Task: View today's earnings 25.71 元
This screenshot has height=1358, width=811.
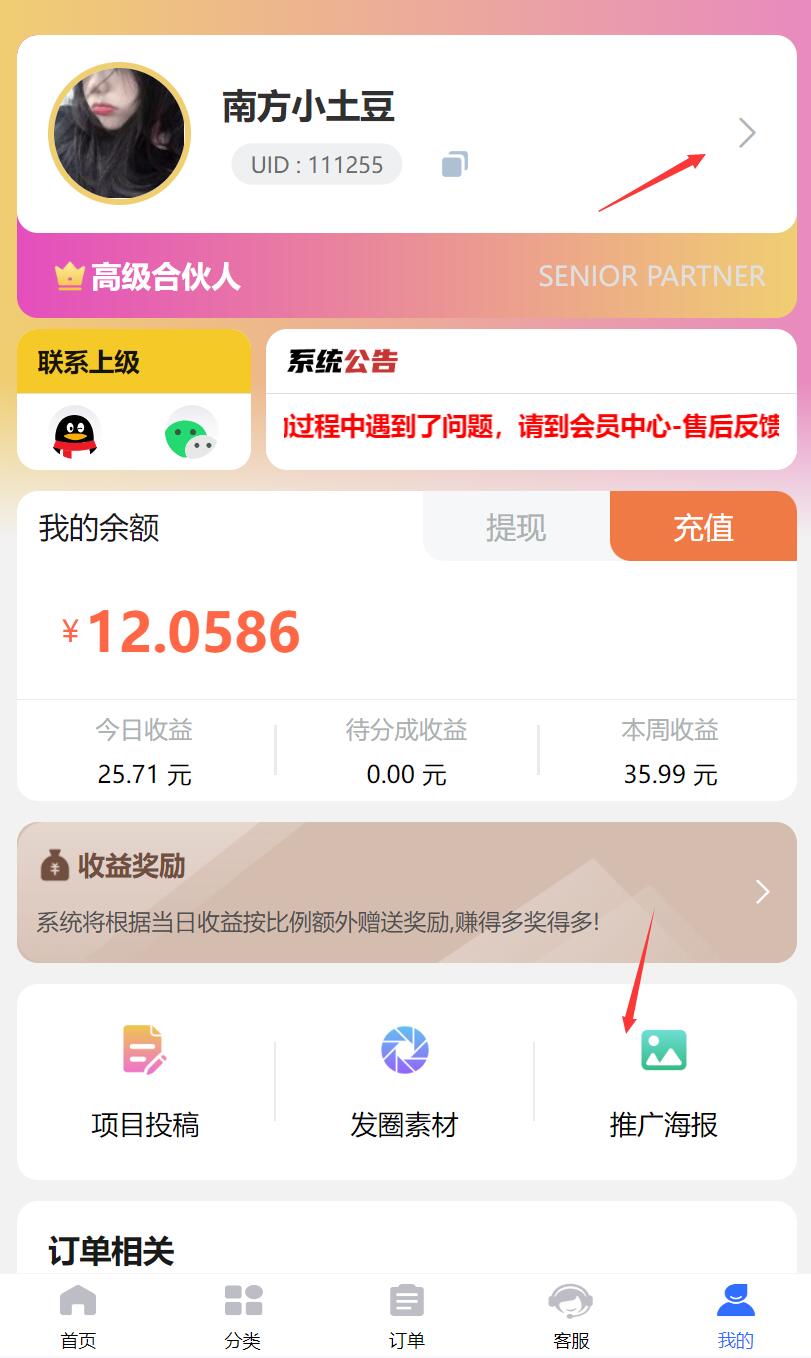Action: [144, 773]
